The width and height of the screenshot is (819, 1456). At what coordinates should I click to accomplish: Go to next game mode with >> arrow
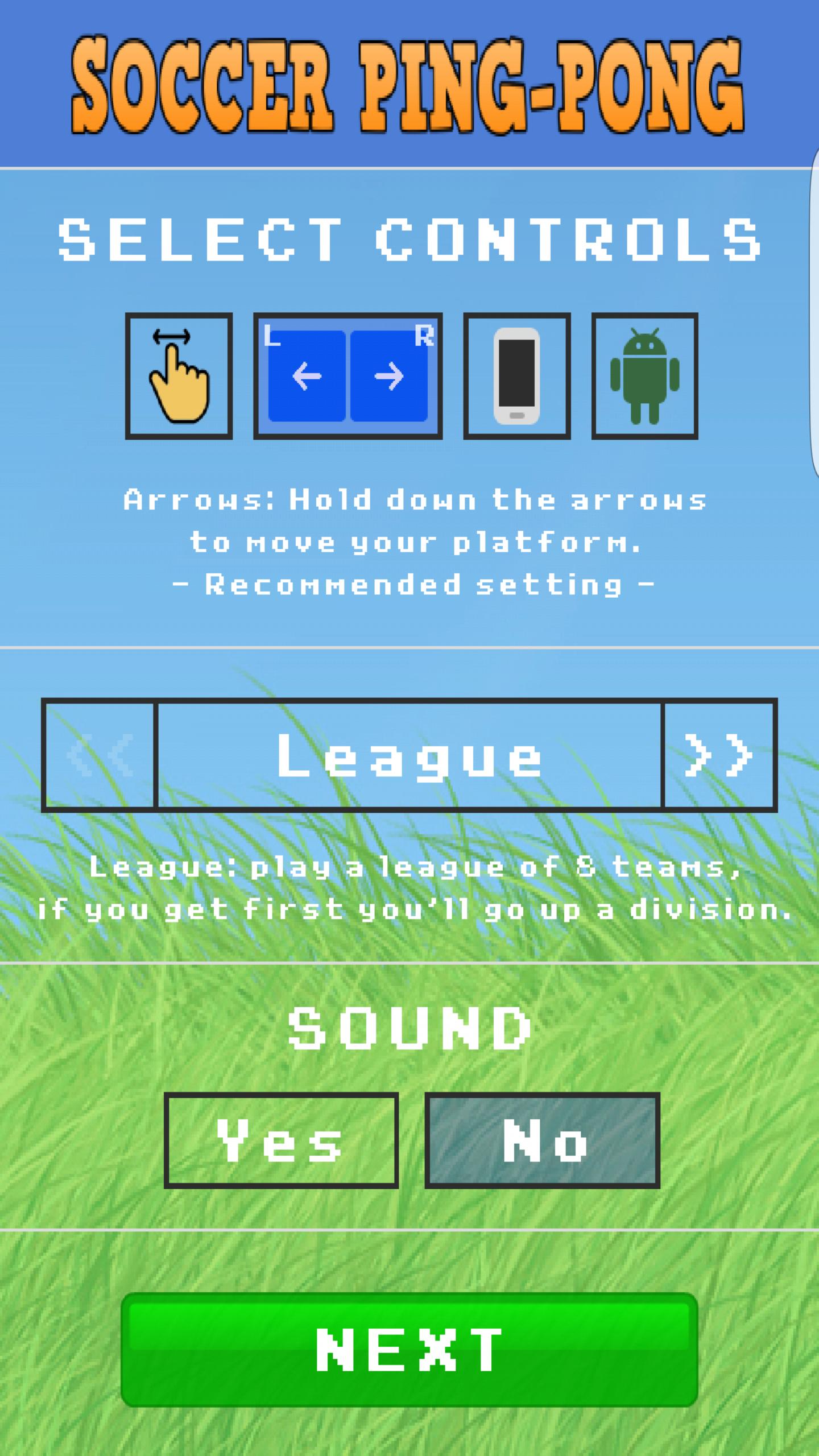tap(720, 755)
